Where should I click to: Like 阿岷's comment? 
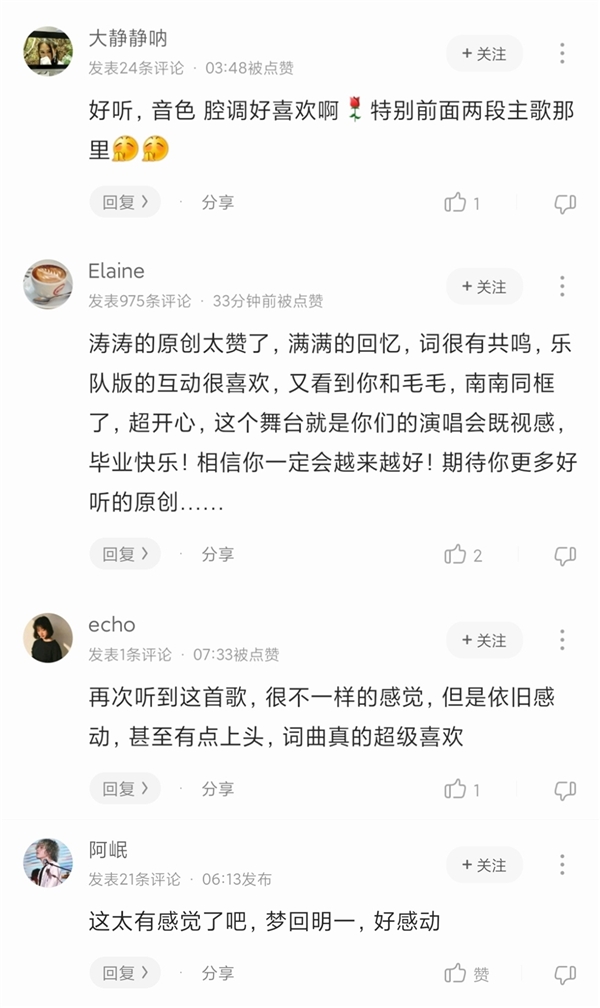[457, 973]
